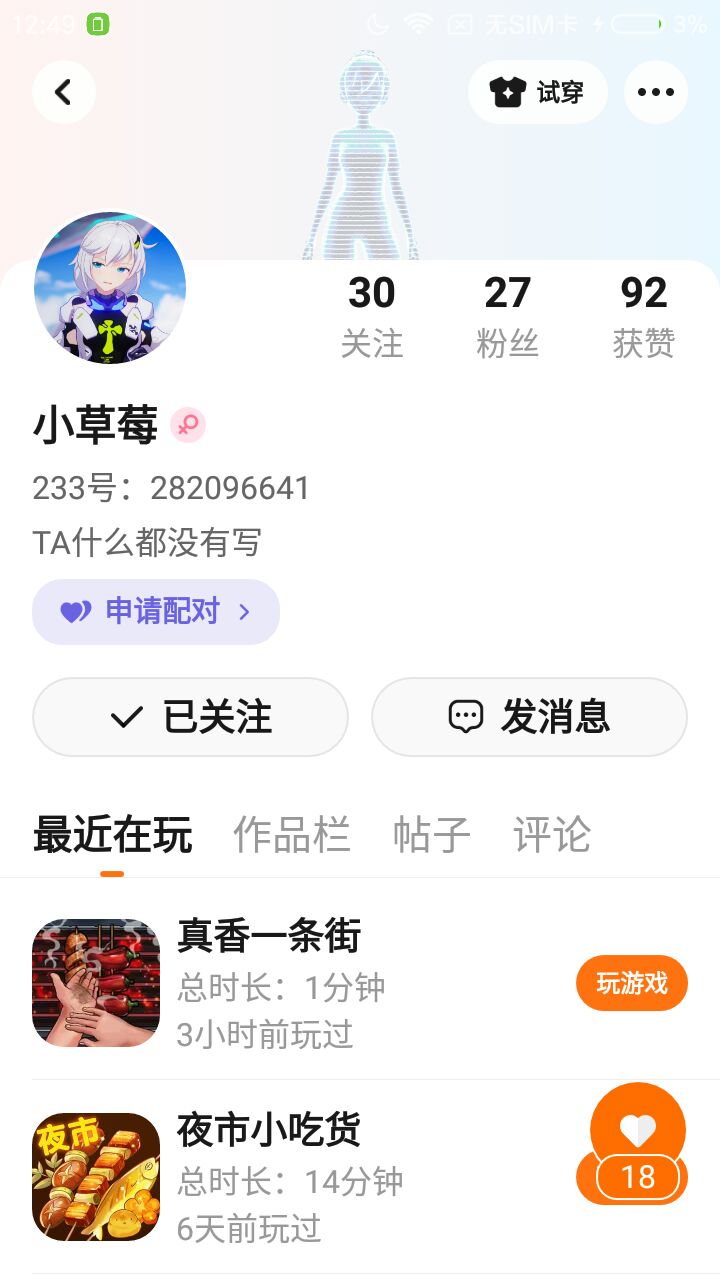Viewport: 720px width, 1280px height.
Task: Open the three-dot overflow menu
Action: [x=656, y=92]
